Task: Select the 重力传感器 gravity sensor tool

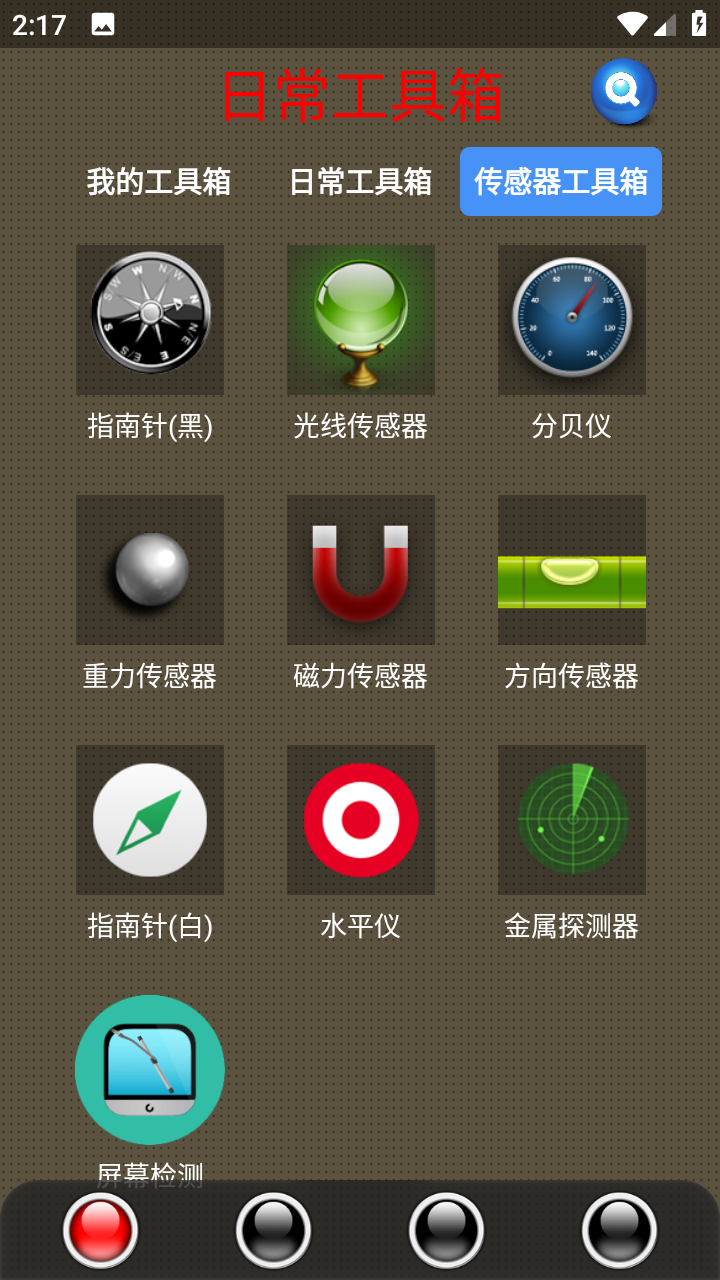Action: 149,568
